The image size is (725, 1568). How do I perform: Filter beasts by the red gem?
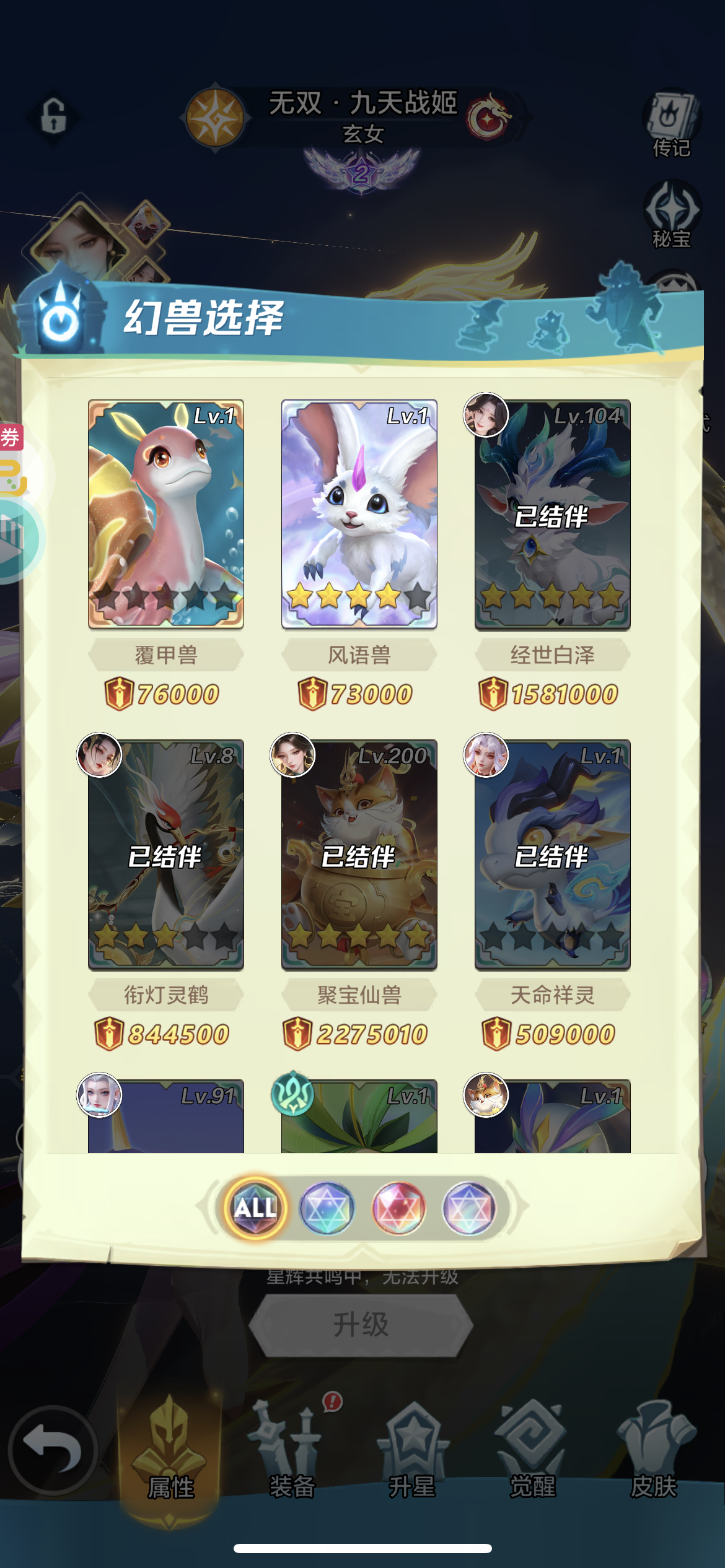[398, 1208]
